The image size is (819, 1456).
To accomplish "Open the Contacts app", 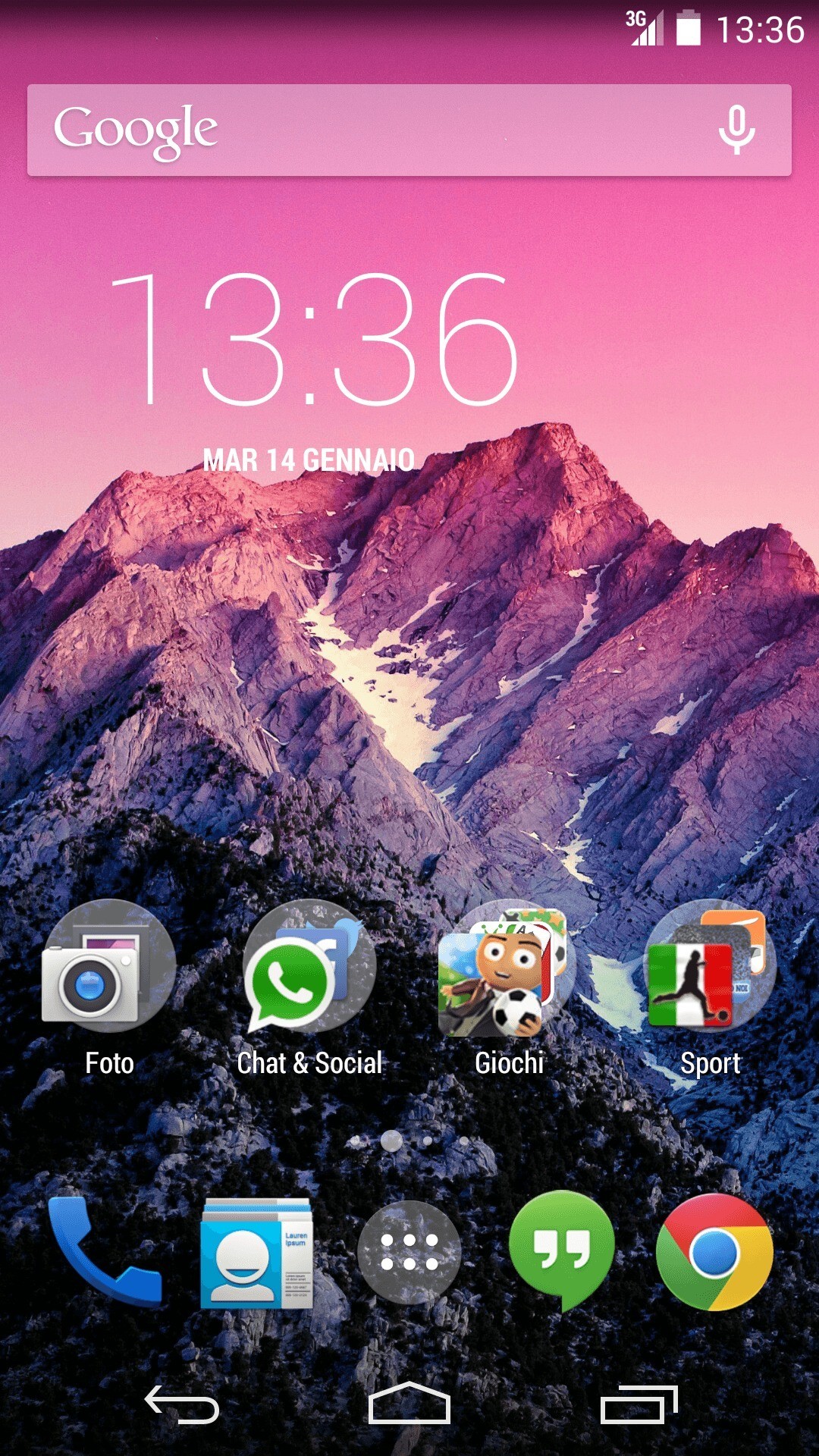I will click(256, 1253).
